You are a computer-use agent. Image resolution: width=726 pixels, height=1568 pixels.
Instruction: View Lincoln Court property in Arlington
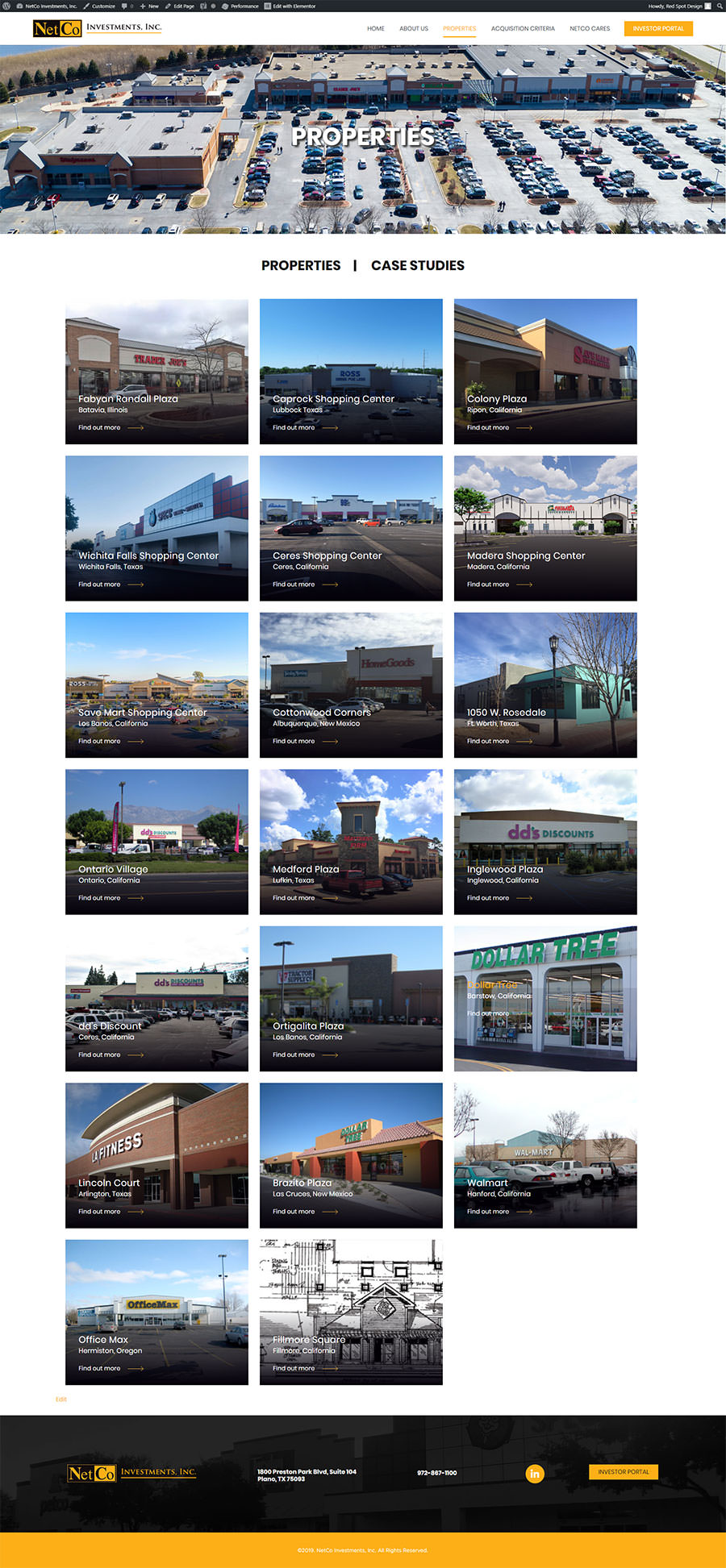[156, 1155]
